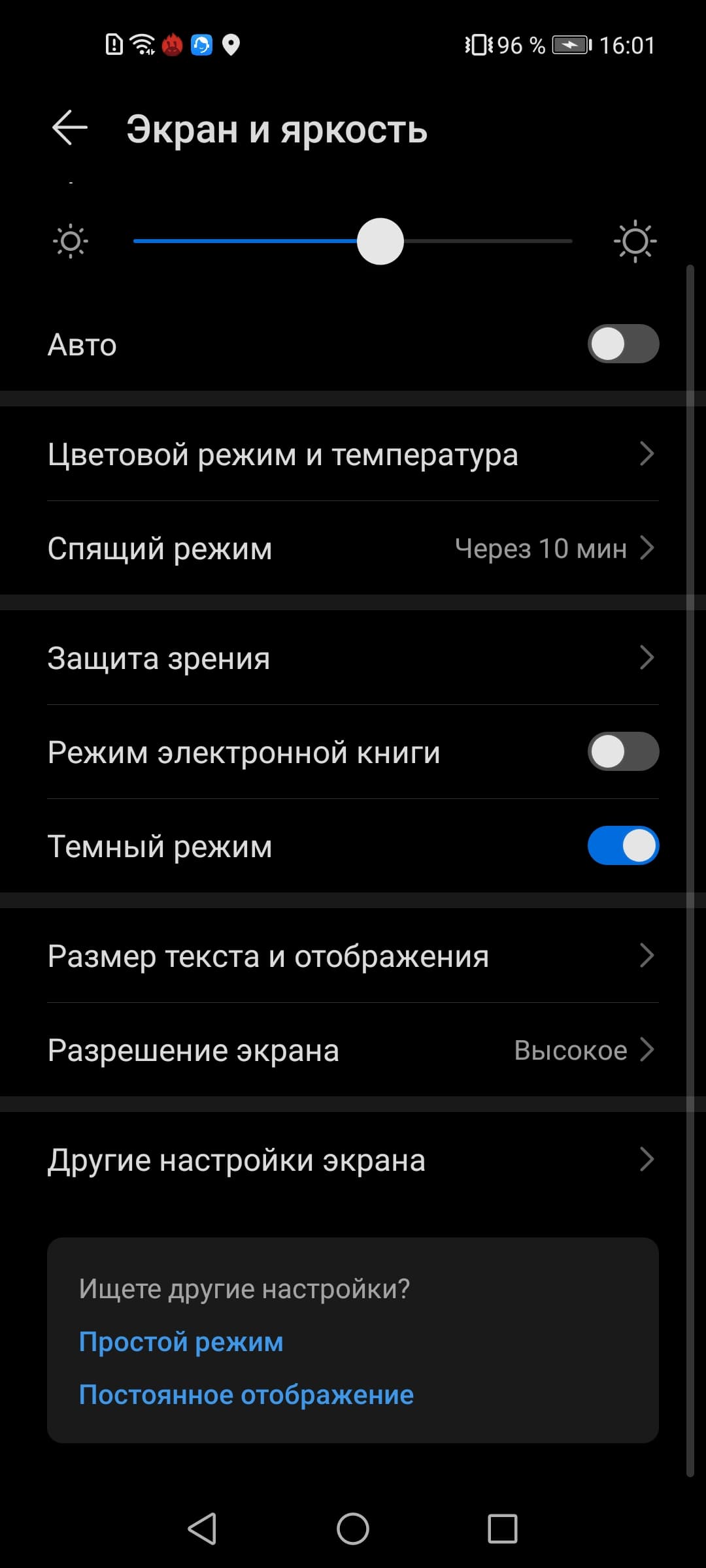Viewport: 706px width, 1568px height.
Task: Open Цветовой режим и температура
Action: click(352, 454)
